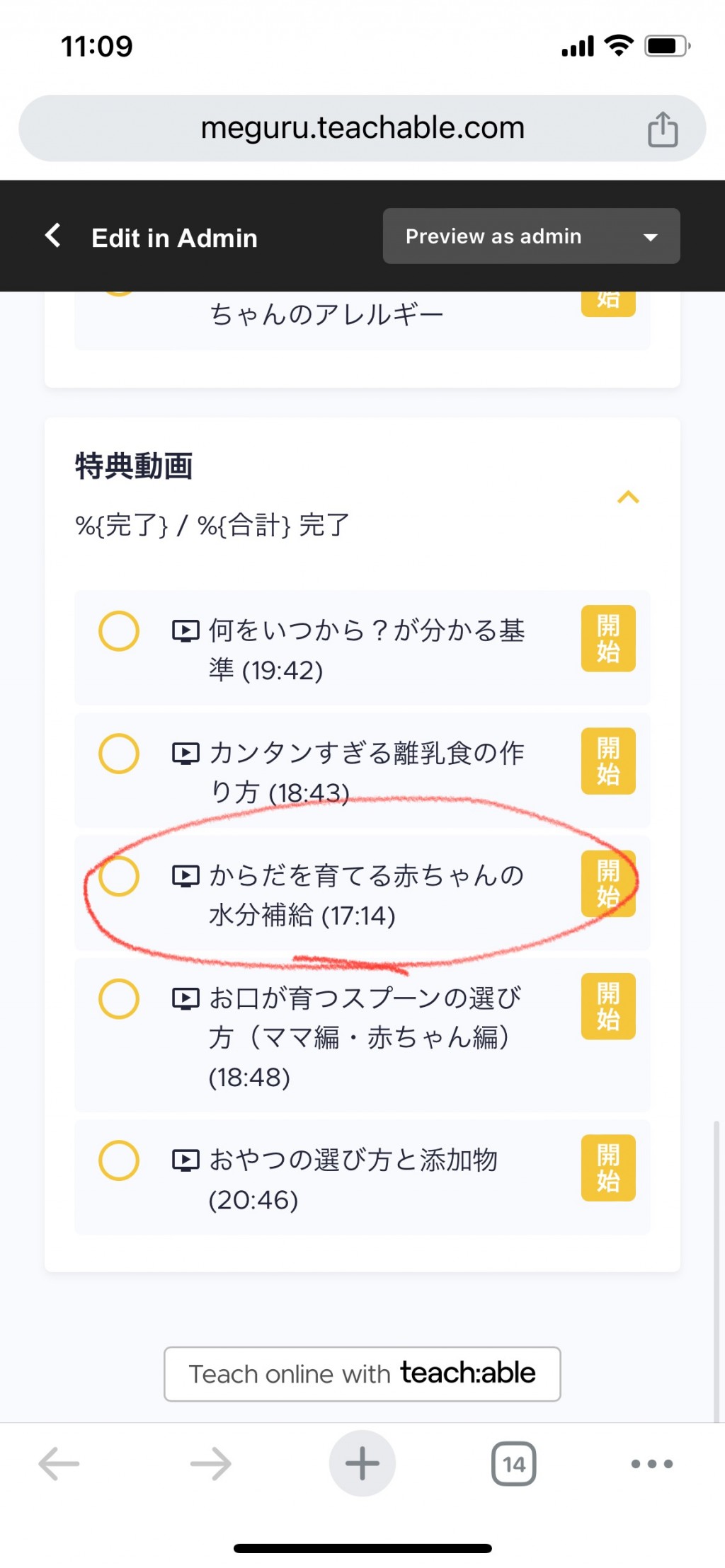Collapse the 特典動画 section chevron
725x1568 pixels.
(628, 497)
